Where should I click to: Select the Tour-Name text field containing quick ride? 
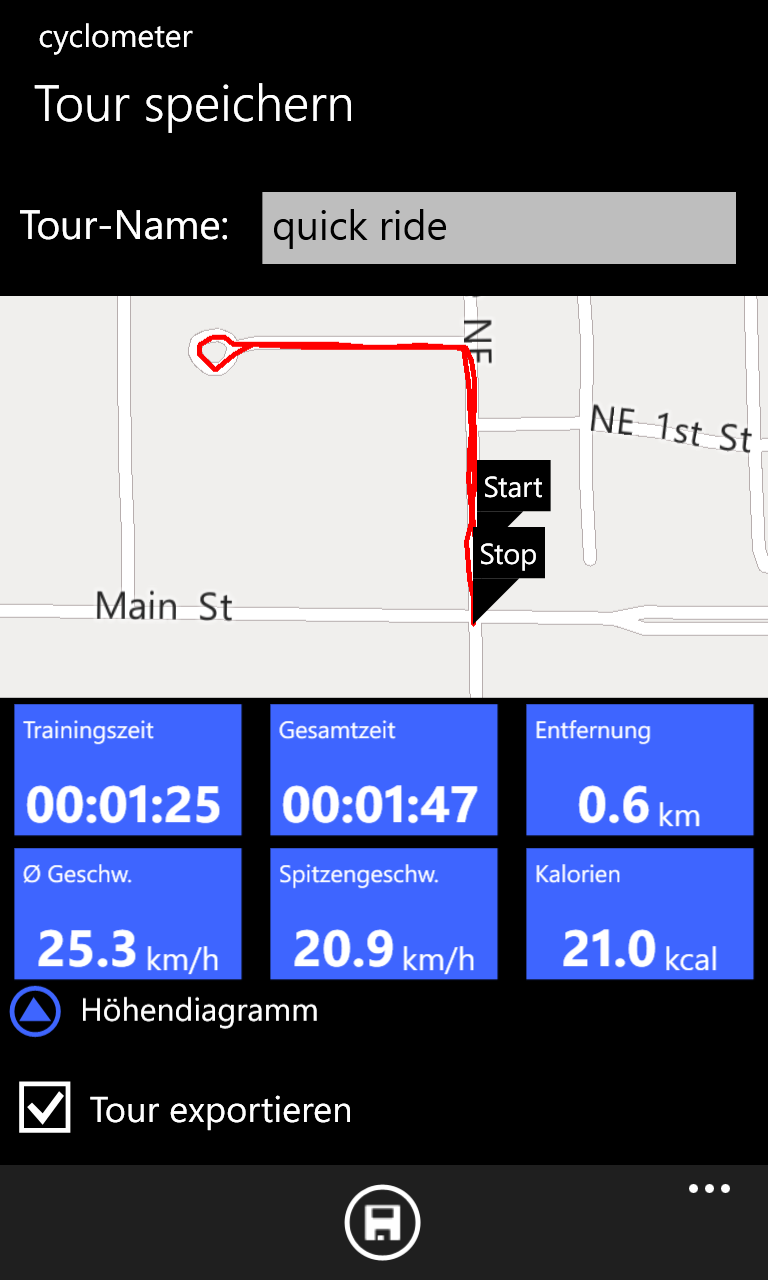click(x=498, y=227)
